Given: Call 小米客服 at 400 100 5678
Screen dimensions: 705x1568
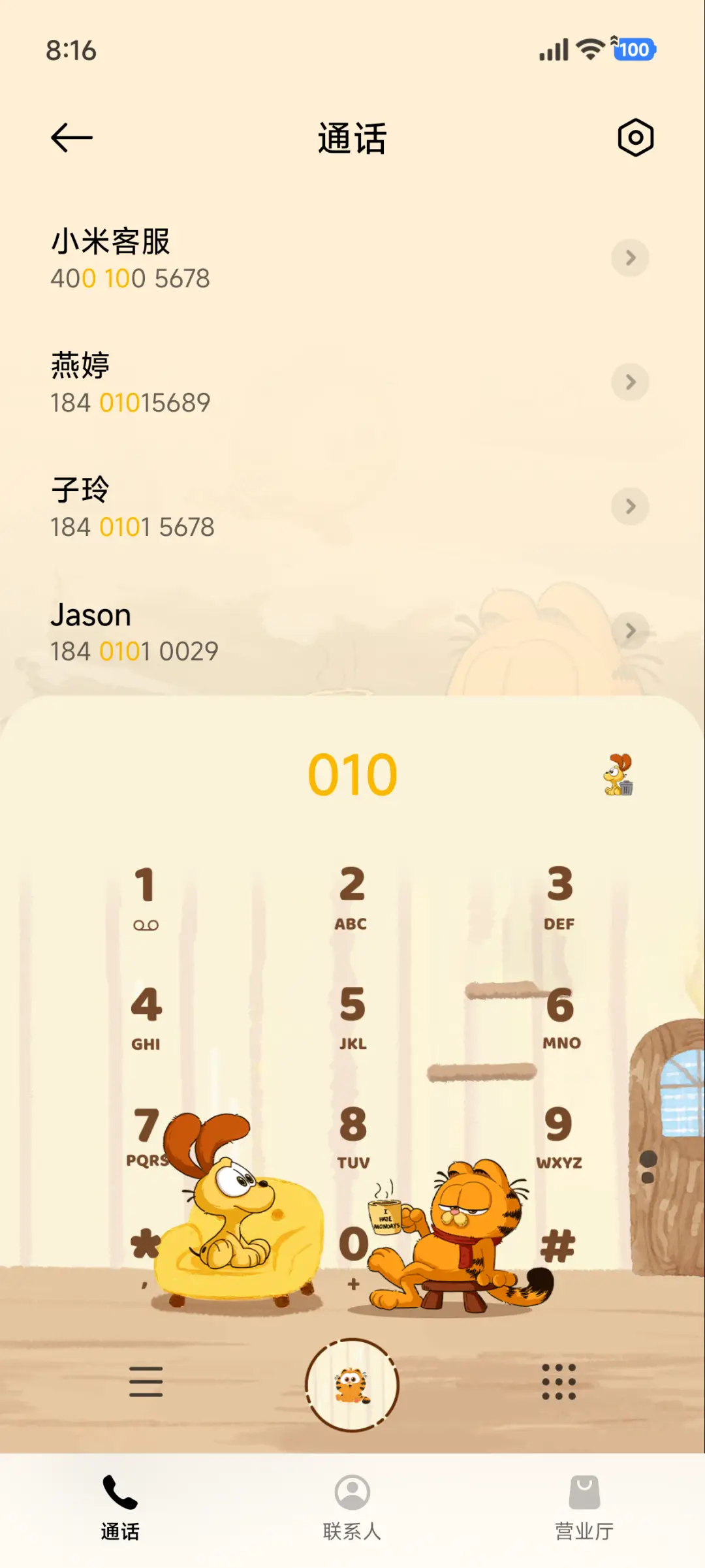Looking at the screenshot, I should [x=261, y=258].
